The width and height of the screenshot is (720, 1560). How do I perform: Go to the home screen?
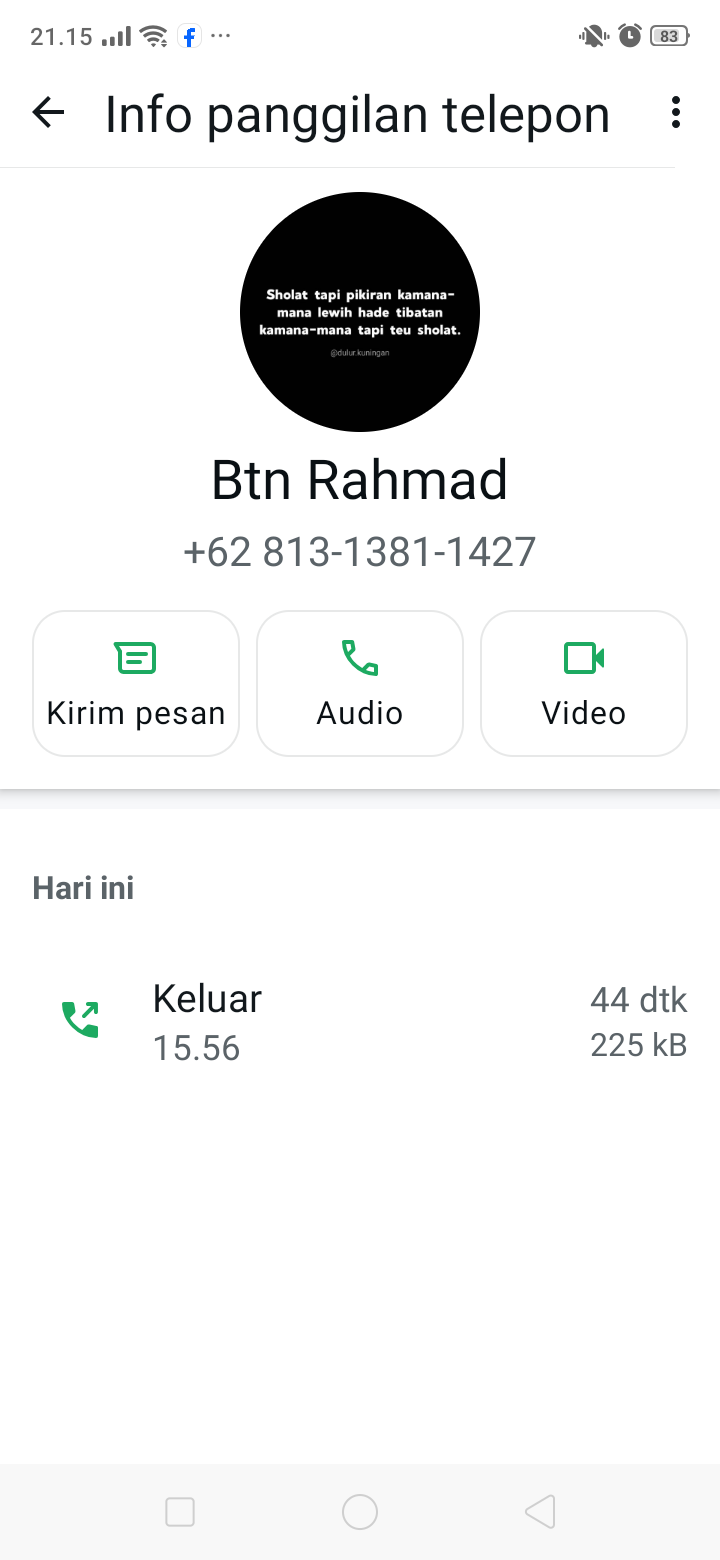click(360, 1512)
